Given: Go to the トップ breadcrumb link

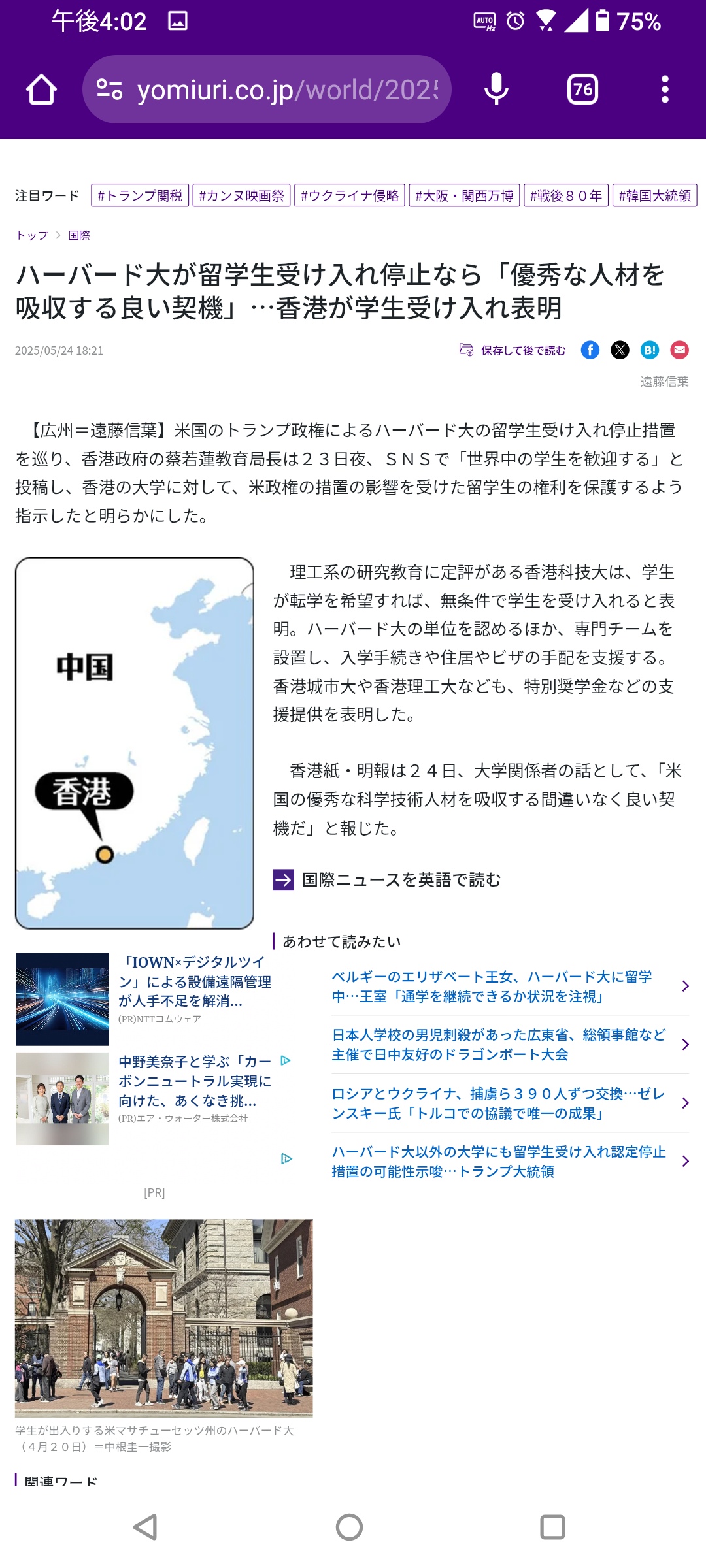Looking at the screenshot, I should (x=32, y=235).
